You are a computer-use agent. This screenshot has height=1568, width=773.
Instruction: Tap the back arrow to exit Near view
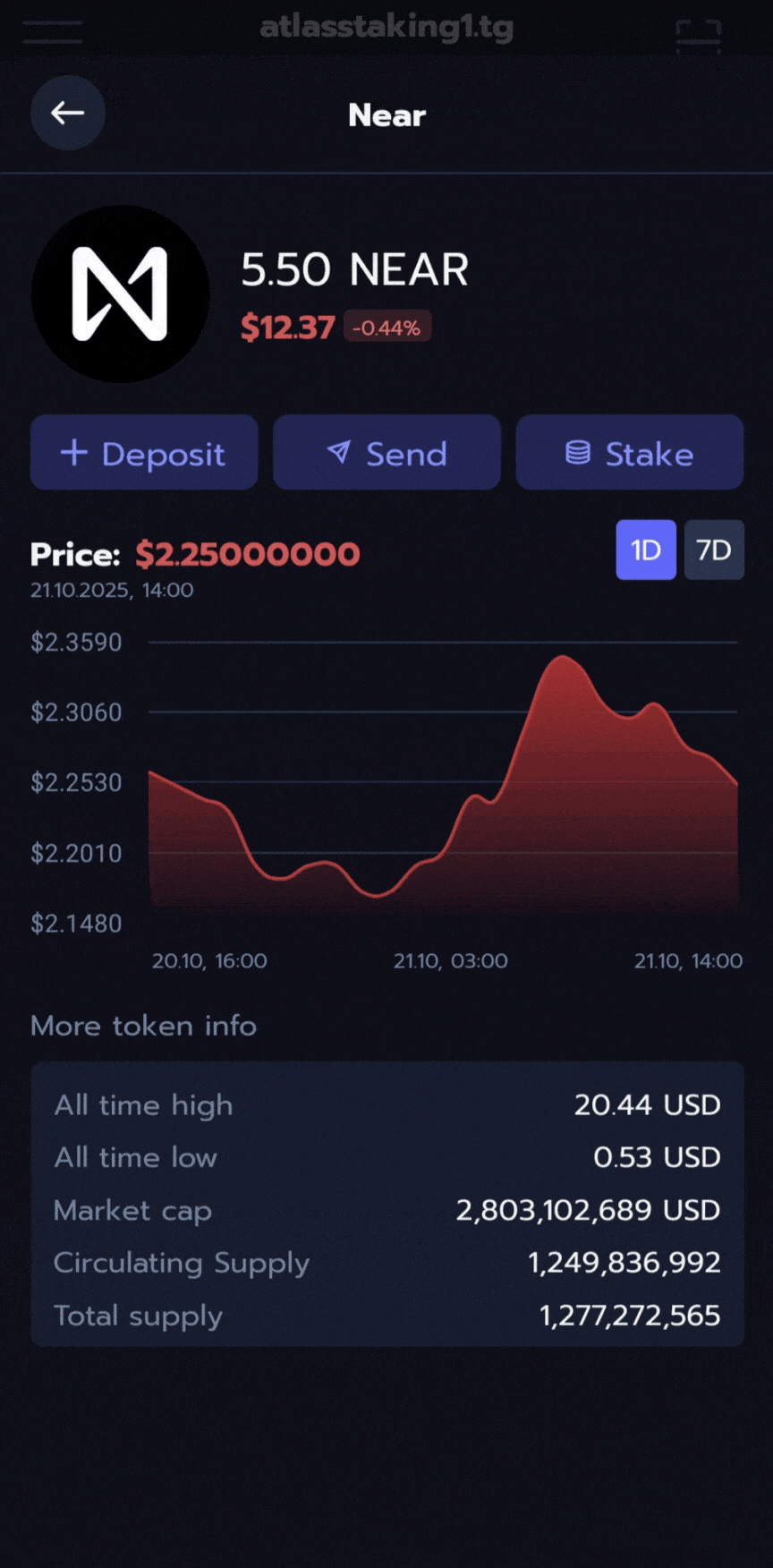tap(67, 113)
